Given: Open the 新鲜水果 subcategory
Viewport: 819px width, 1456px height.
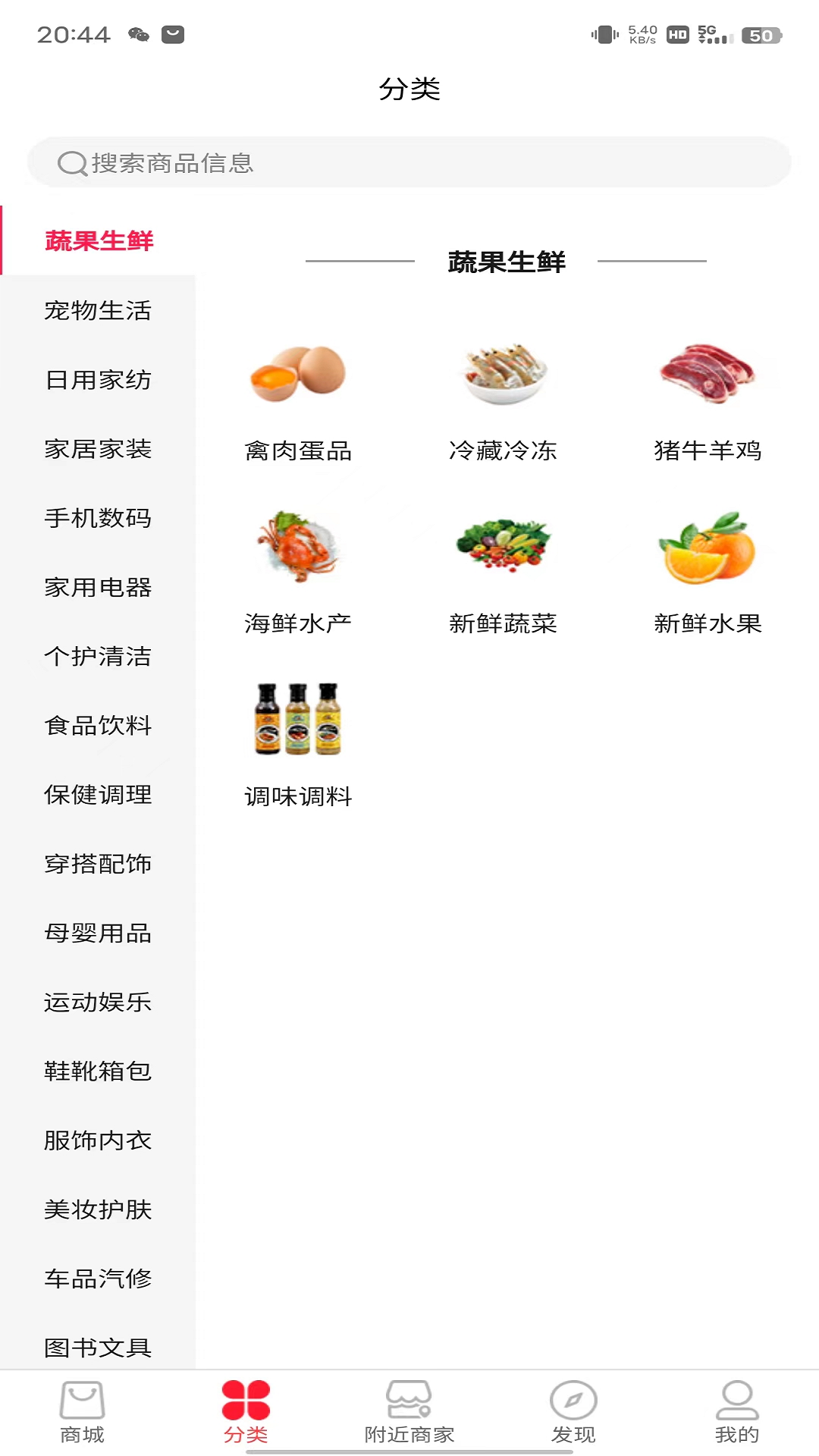Looking at the screenshot, I should pos(708,574).
